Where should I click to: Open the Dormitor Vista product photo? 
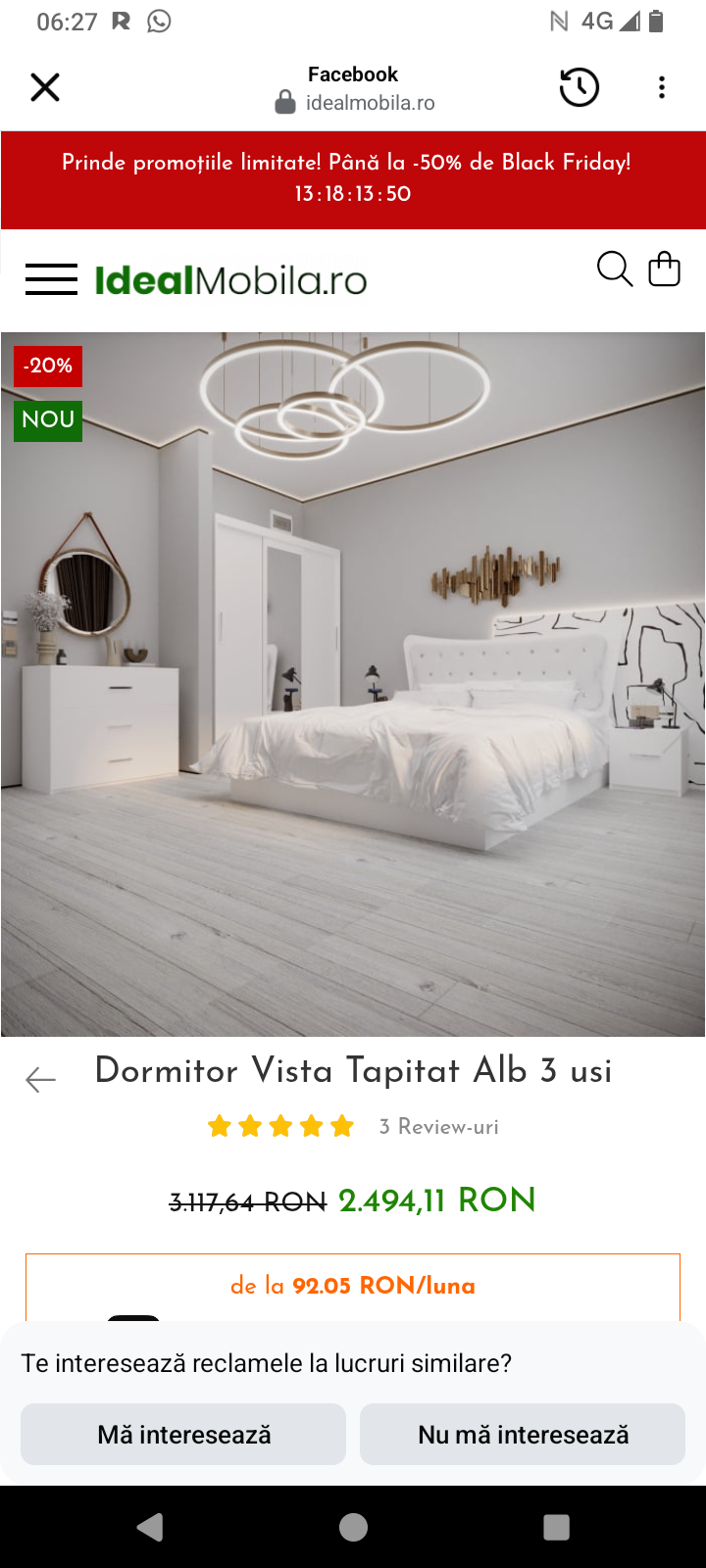(x=353, y=684)
